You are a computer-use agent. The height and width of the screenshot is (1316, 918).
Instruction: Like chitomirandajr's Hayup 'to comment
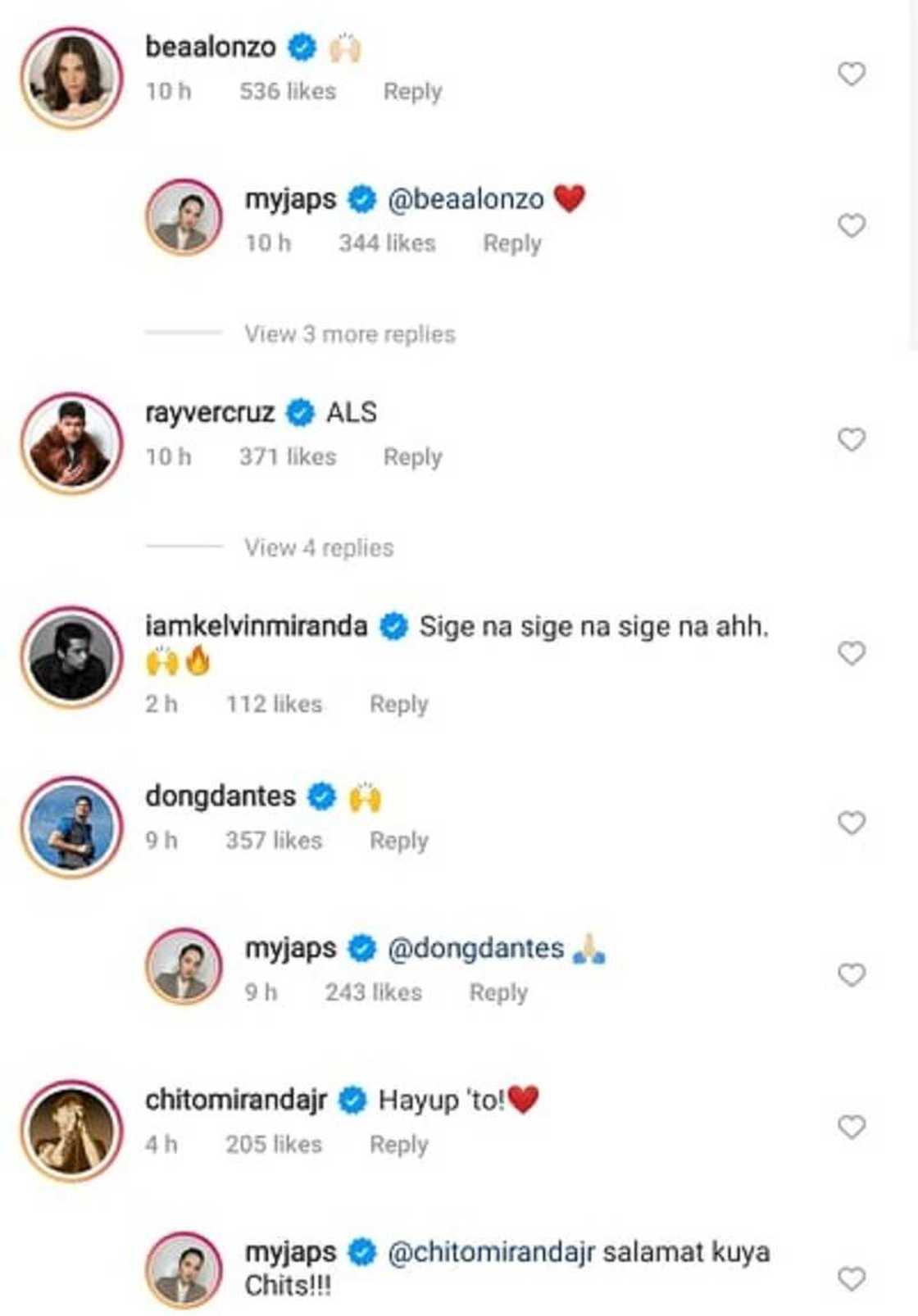click(852, 1128)
